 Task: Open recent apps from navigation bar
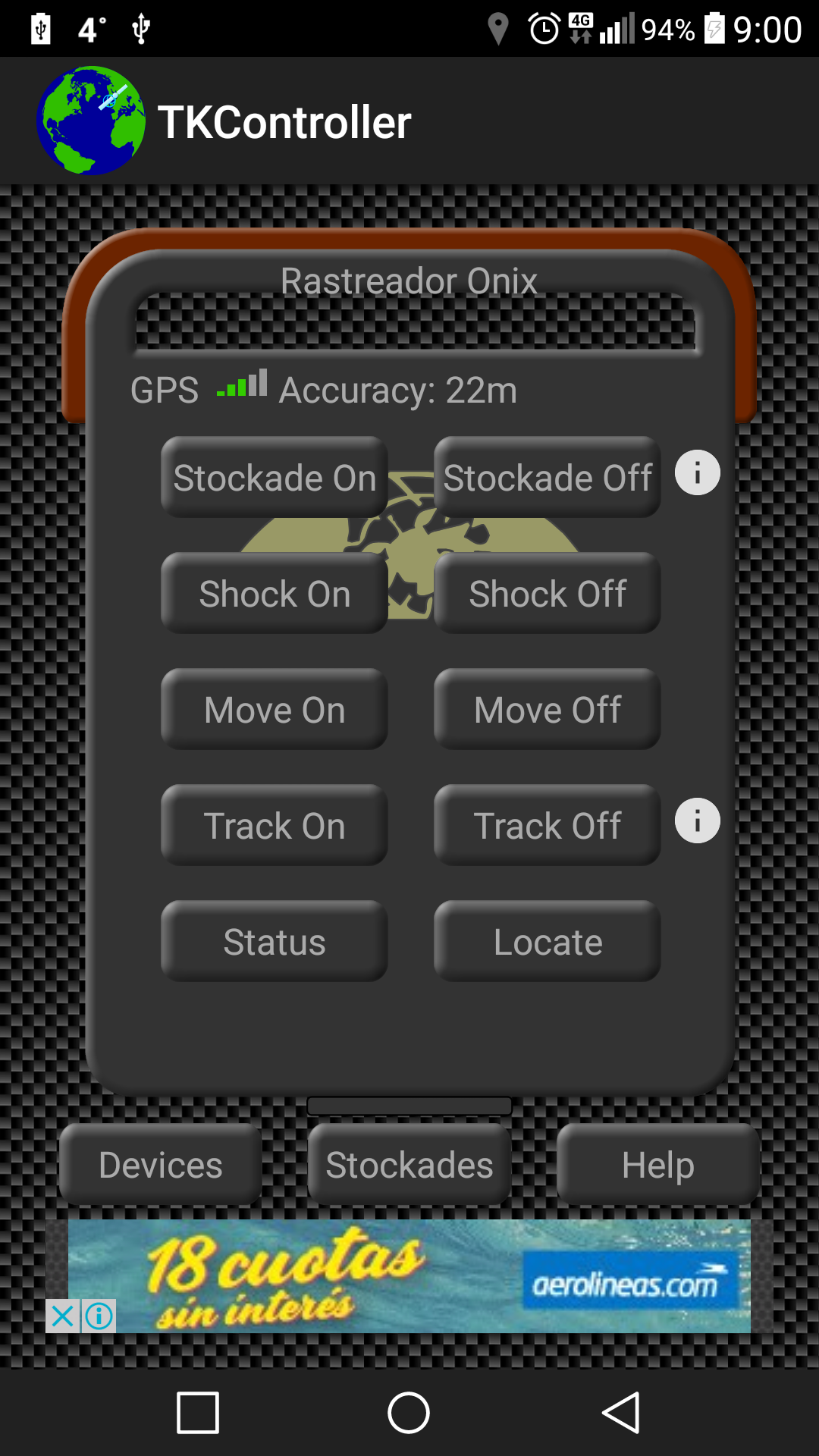[198, 1413]
